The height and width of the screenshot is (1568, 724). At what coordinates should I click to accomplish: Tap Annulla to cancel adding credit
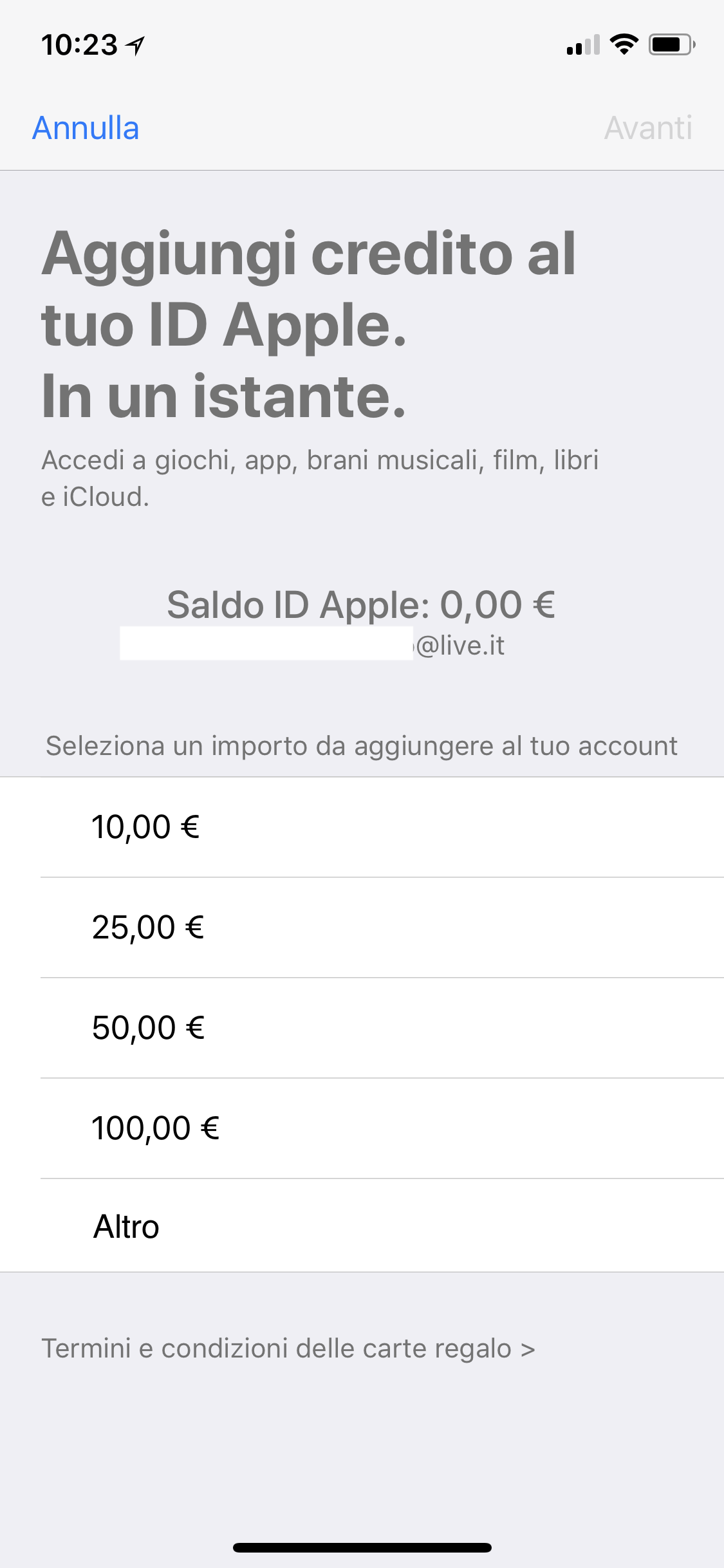tap(86, 127)
